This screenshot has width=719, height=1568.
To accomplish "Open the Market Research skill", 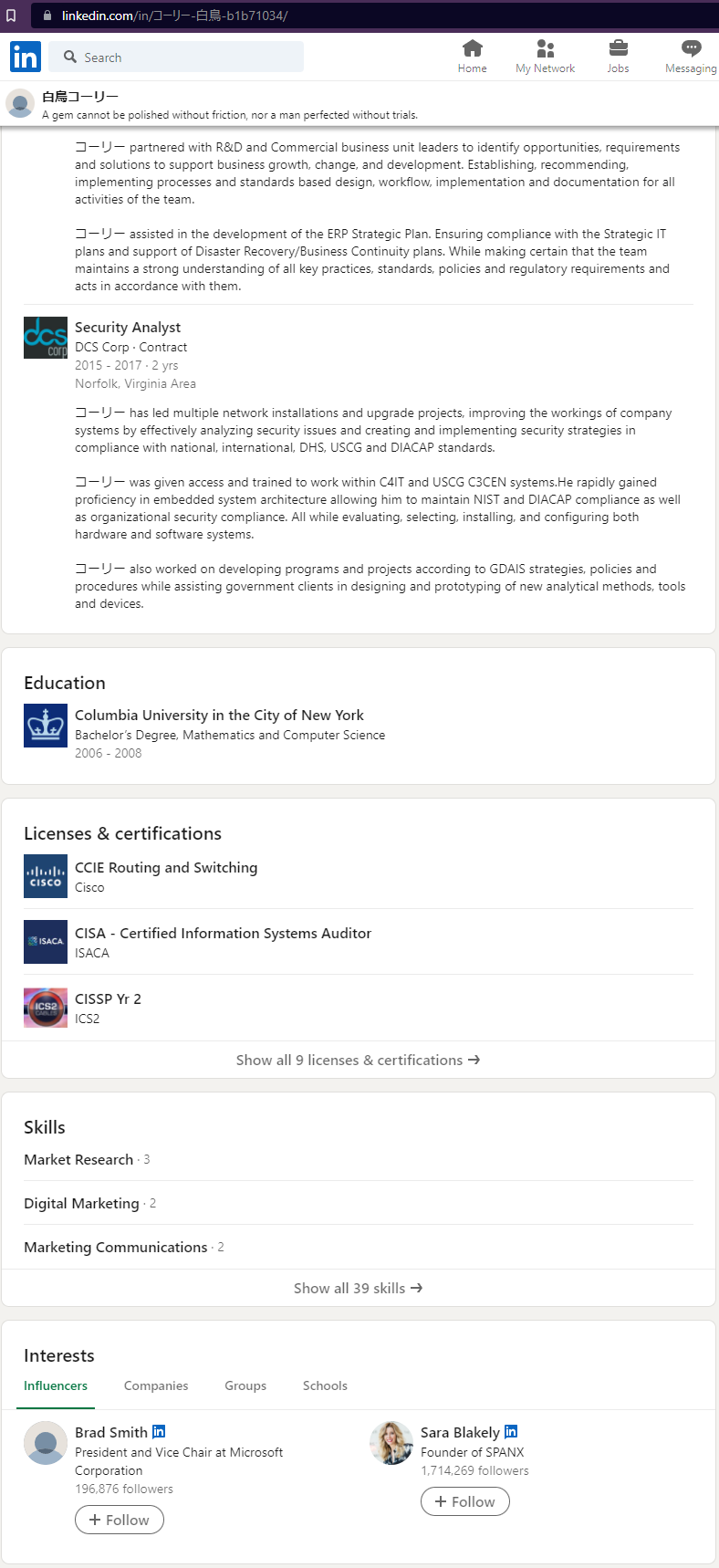I will (78, 1160).
